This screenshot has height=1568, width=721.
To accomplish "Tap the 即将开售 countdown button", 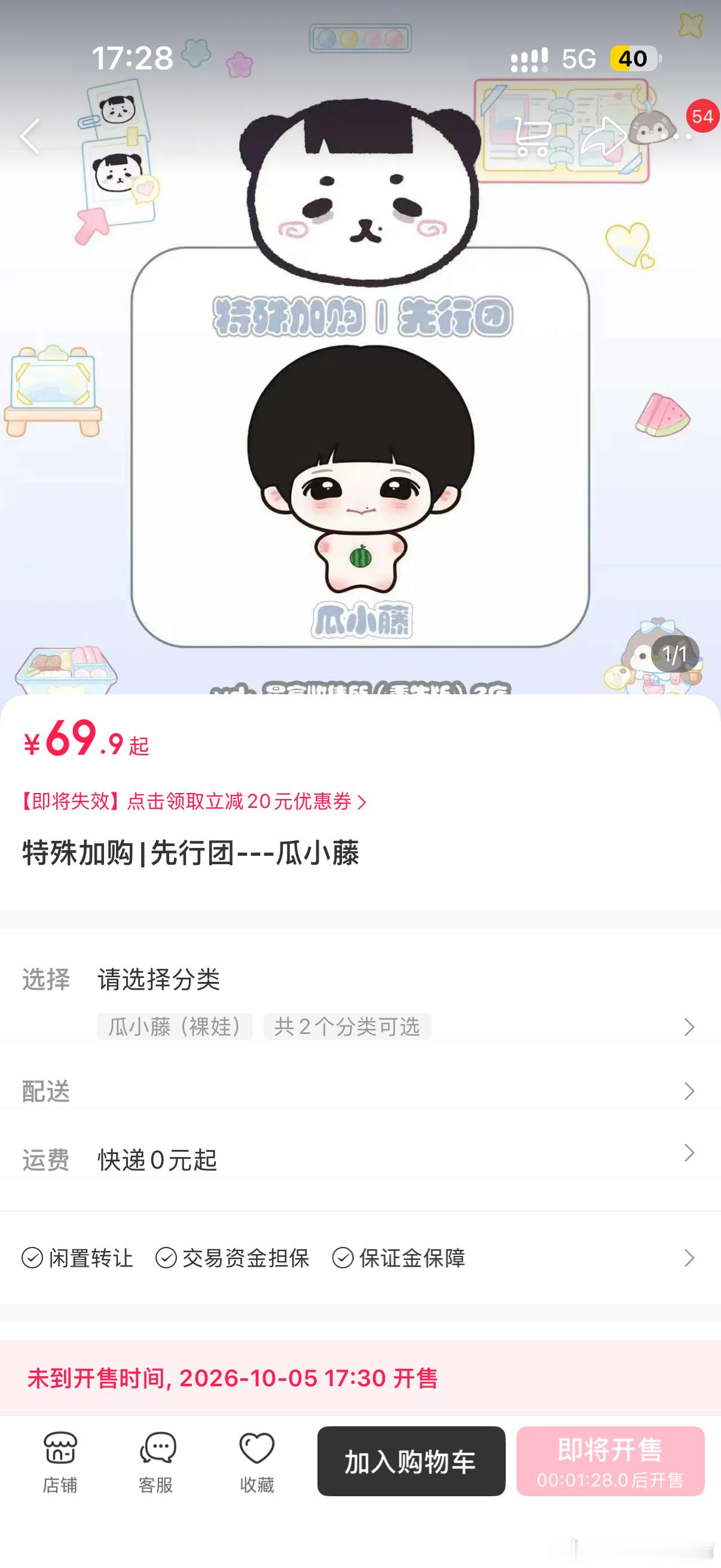I will tap(610, 1461).
